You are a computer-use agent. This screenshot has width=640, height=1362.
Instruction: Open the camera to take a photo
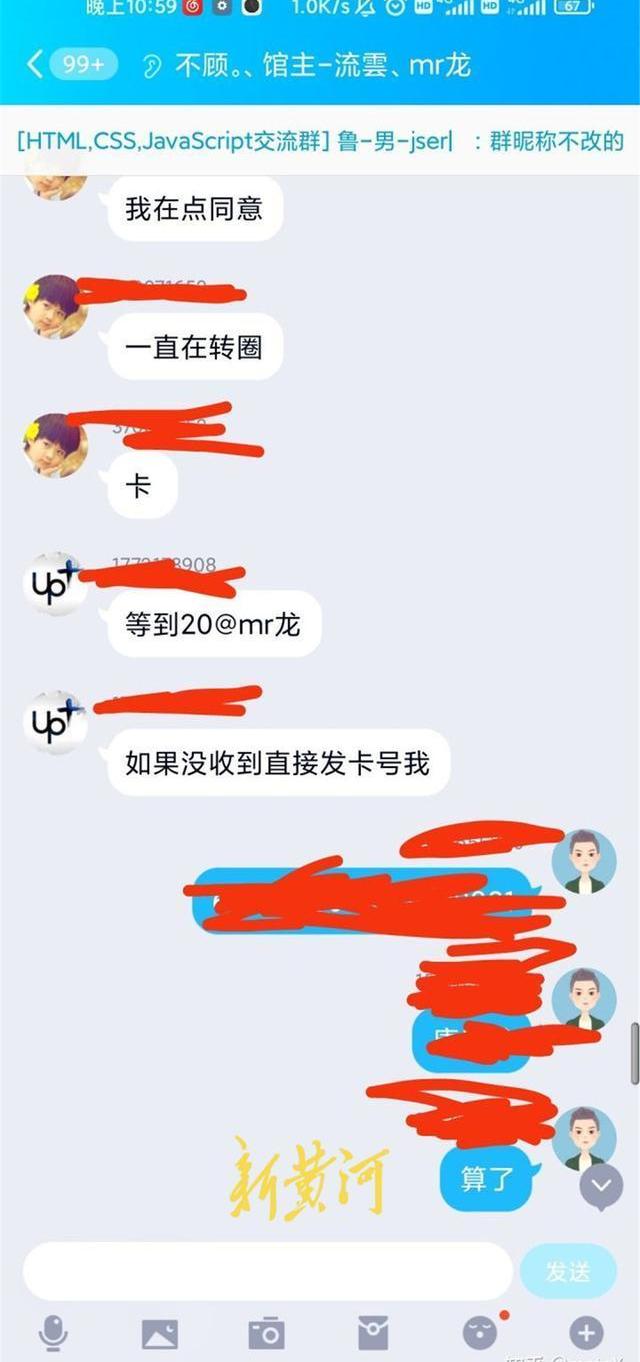coord(266,1332)
